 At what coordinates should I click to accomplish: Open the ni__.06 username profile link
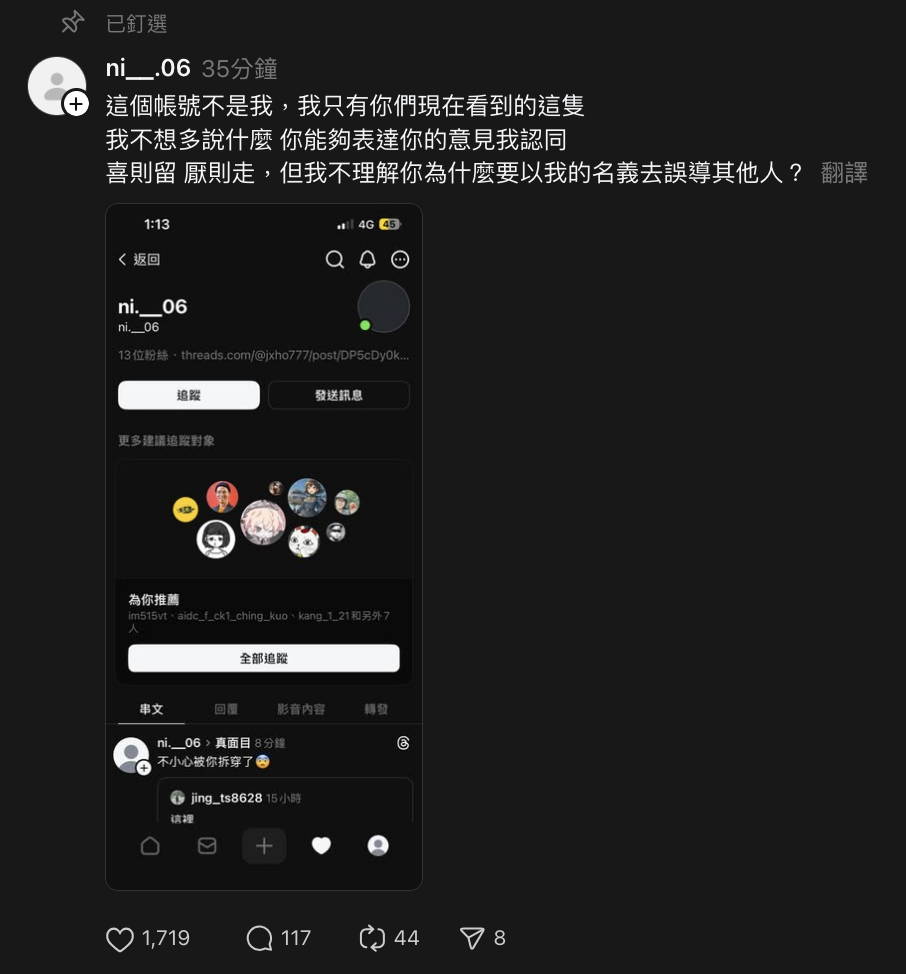click(148, 68)
